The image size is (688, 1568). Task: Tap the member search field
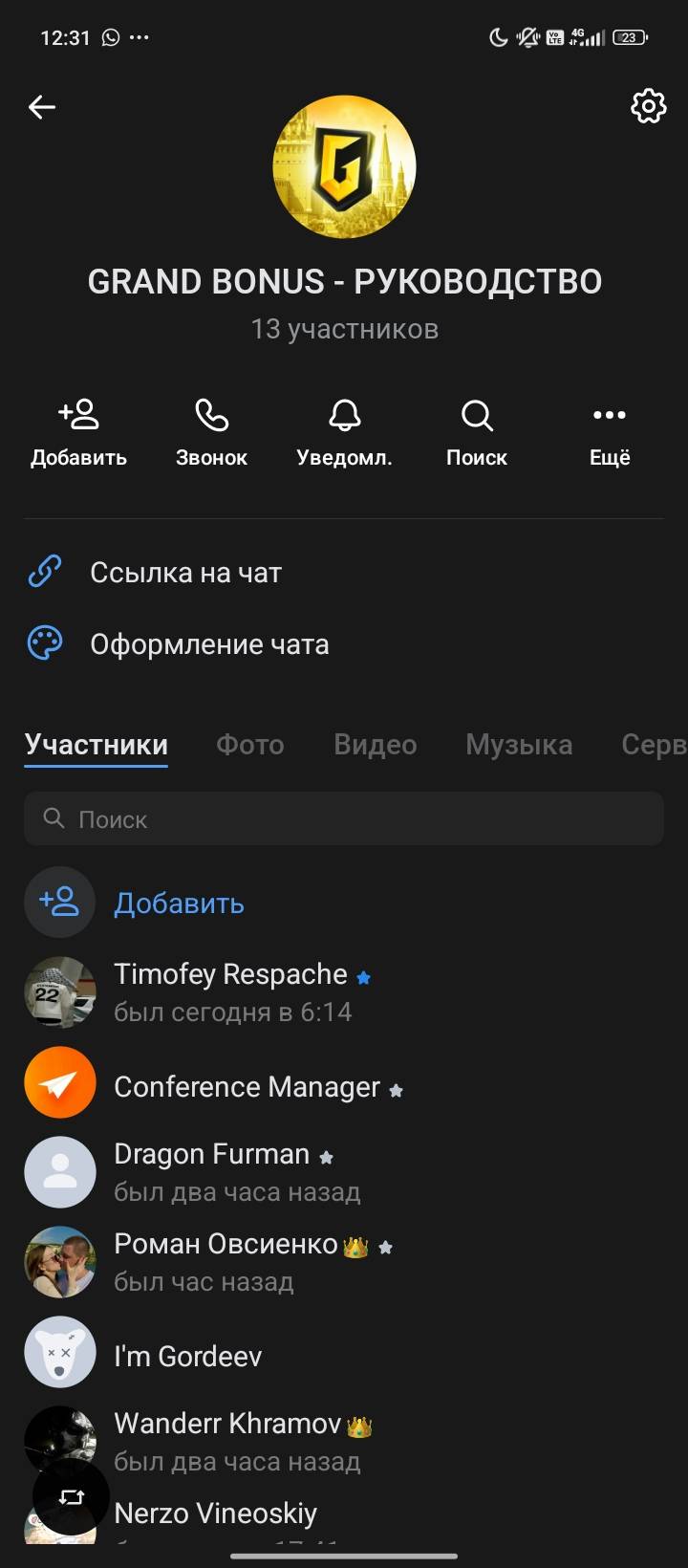click(x=344, y=819)
